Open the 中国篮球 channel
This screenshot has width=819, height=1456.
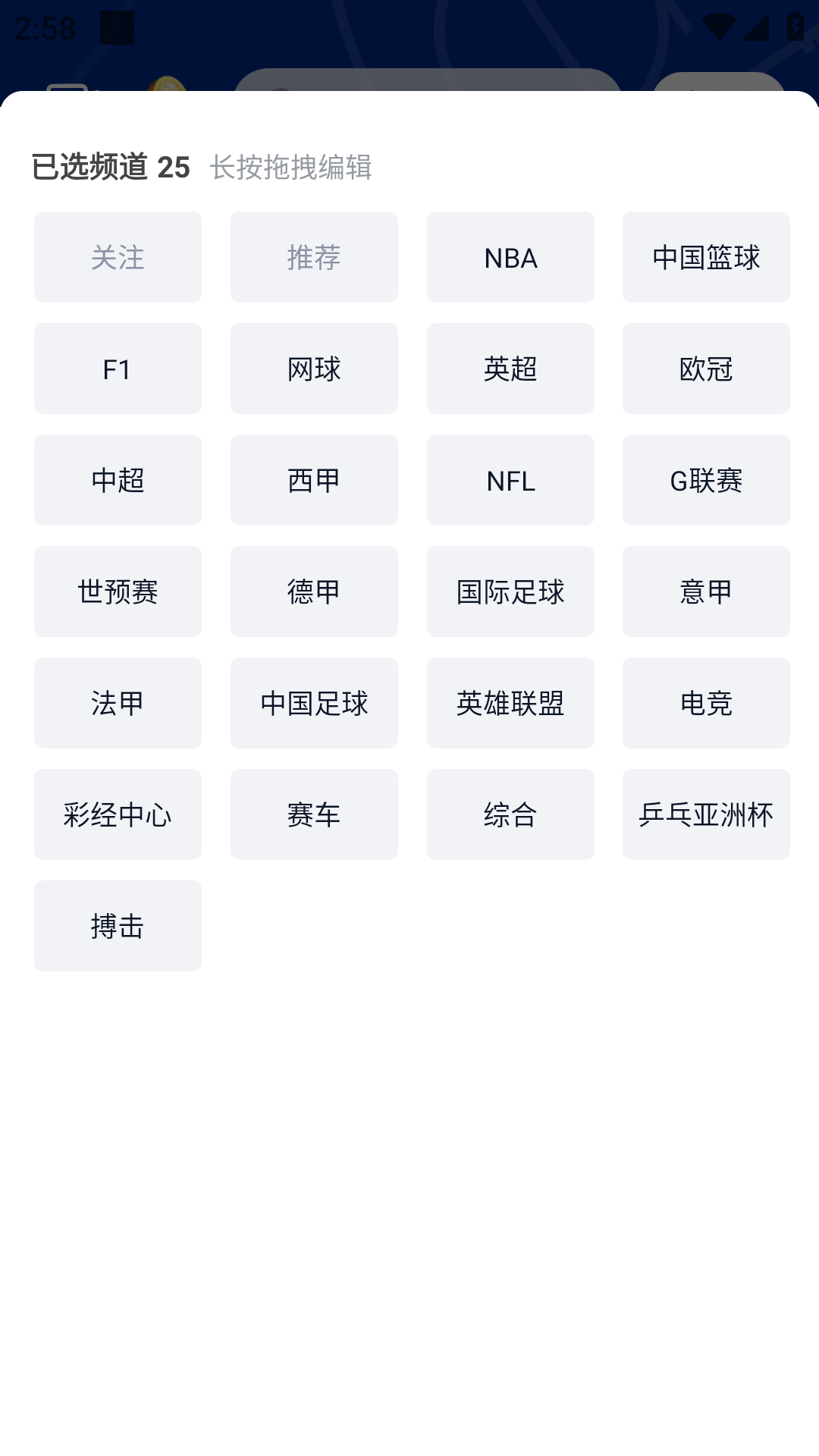tap(705, 256)
